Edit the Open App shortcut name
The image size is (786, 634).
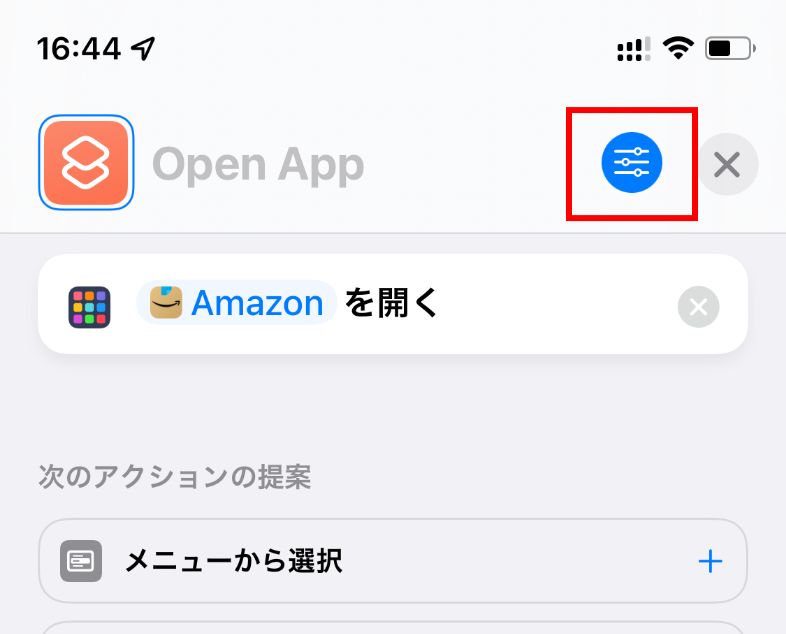click(x=258, y=165)
